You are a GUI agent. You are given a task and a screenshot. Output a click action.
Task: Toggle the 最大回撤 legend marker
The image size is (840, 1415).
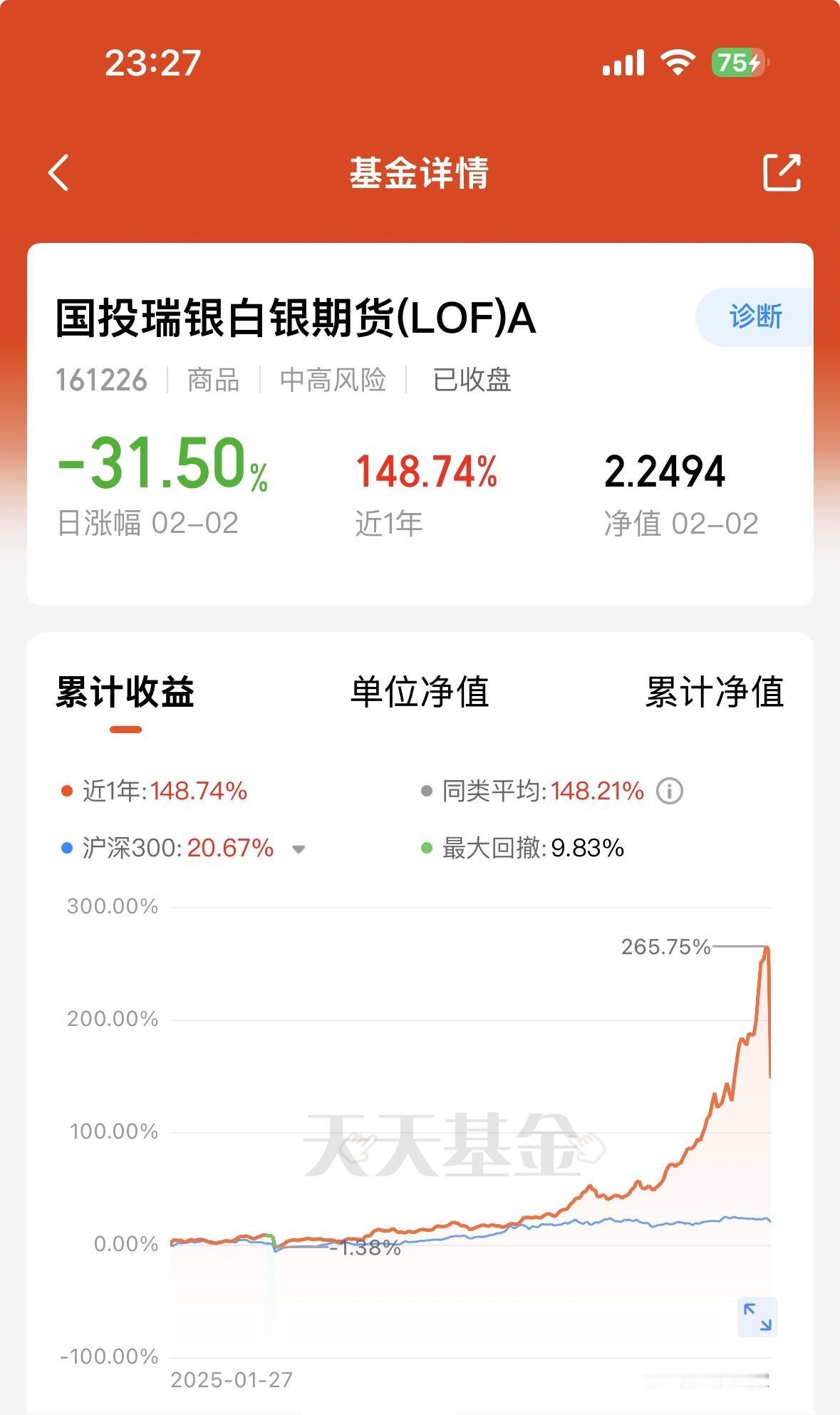[426, 849]
